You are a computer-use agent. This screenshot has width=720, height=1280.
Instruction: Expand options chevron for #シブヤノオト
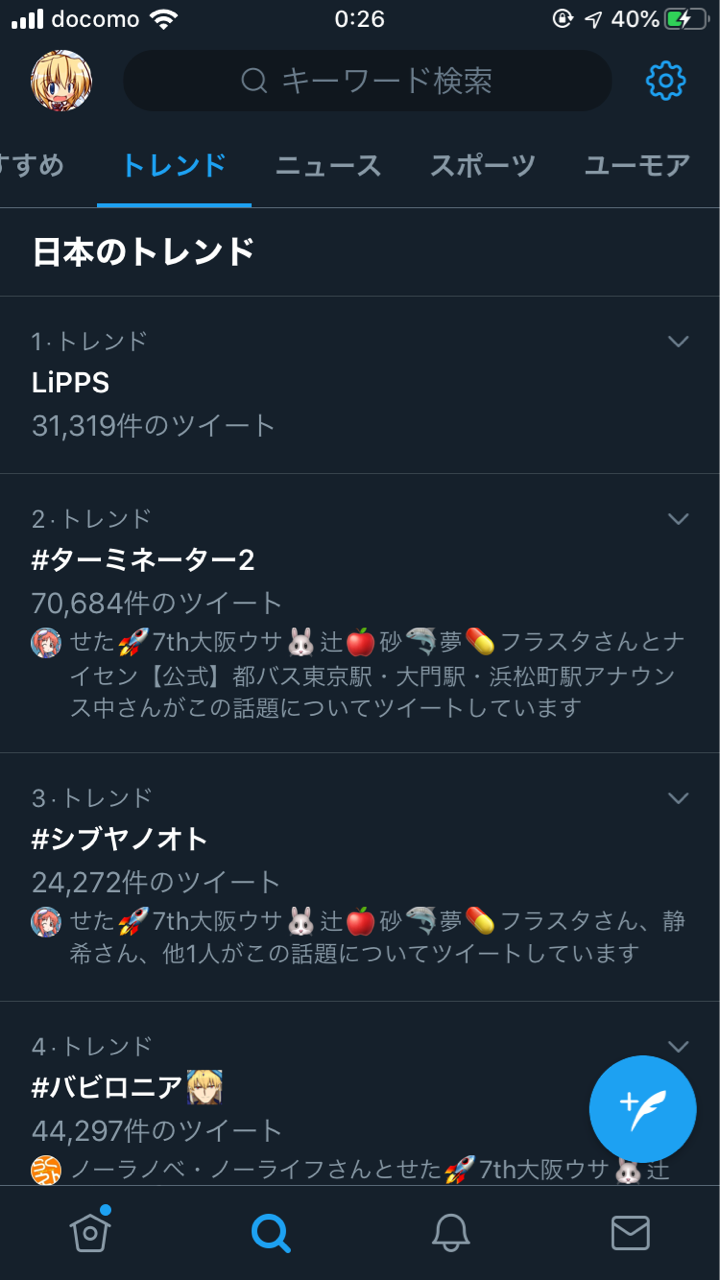[678, 798]
